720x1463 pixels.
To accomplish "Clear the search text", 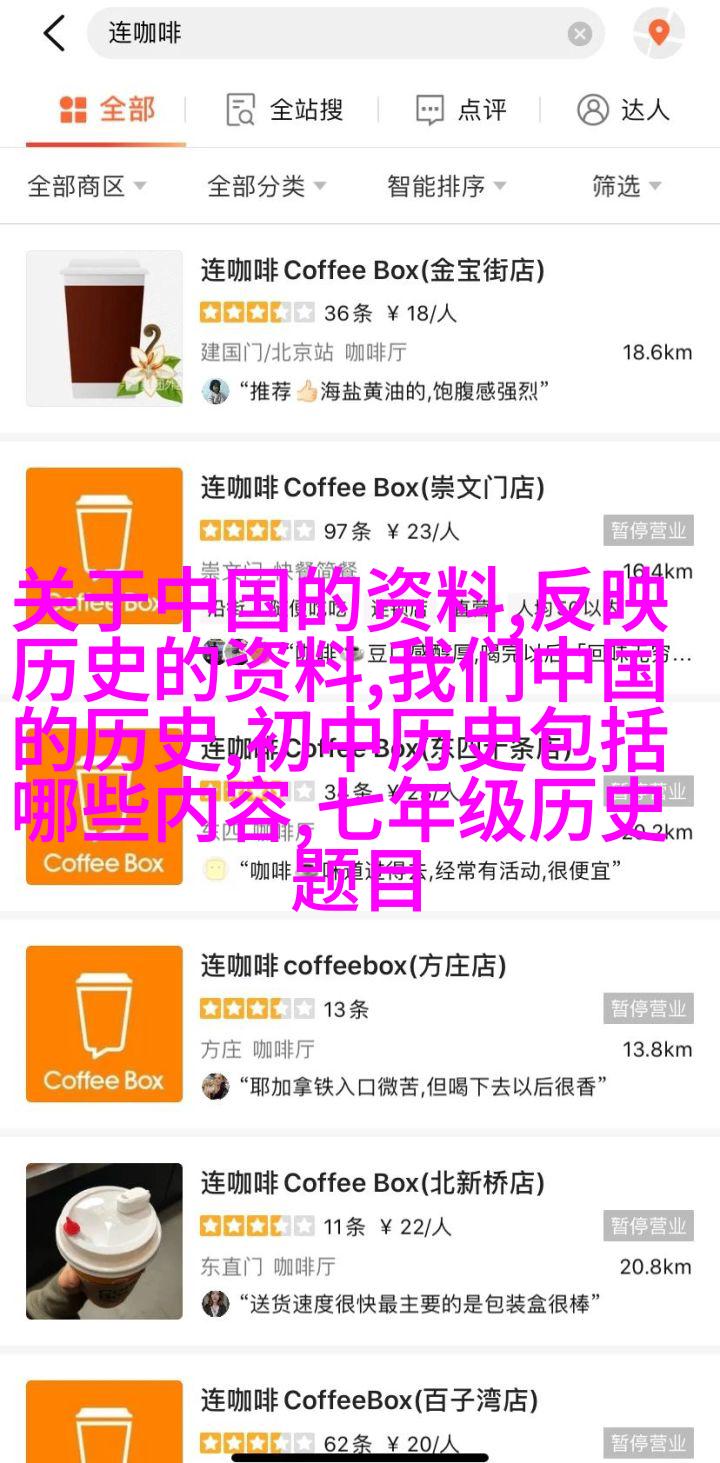I will 580,34.
